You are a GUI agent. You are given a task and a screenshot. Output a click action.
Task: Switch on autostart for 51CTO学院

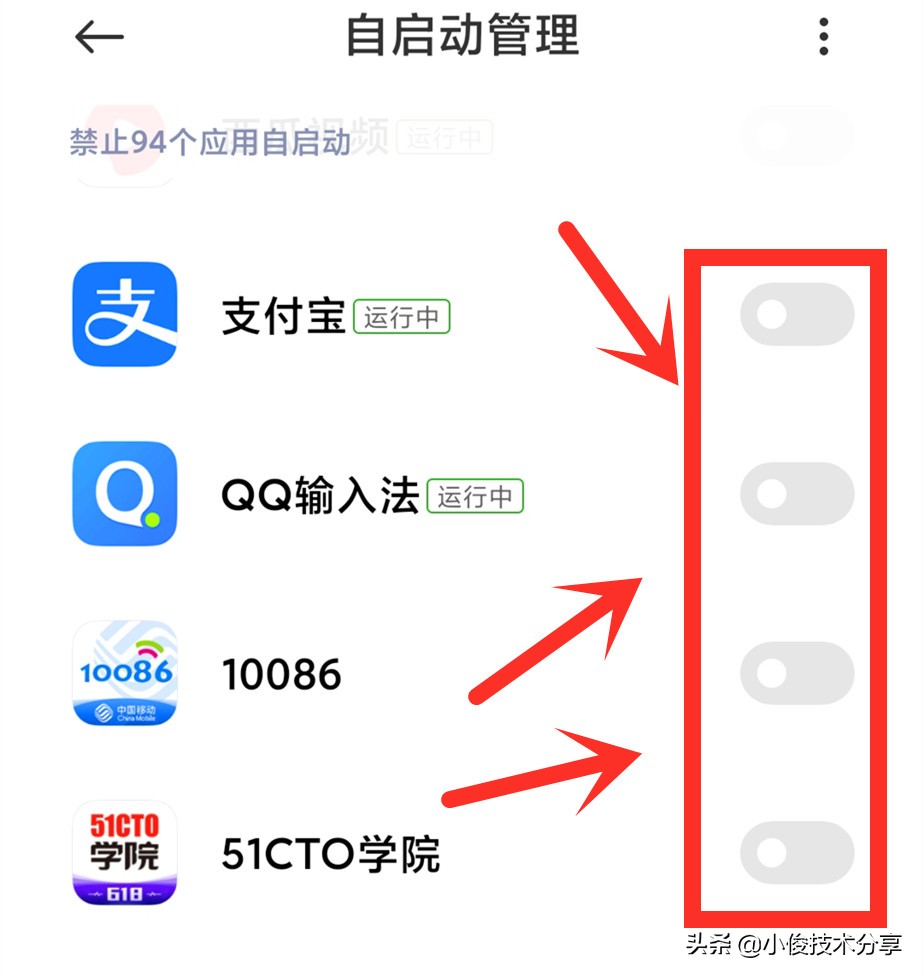tap(796, 853)
